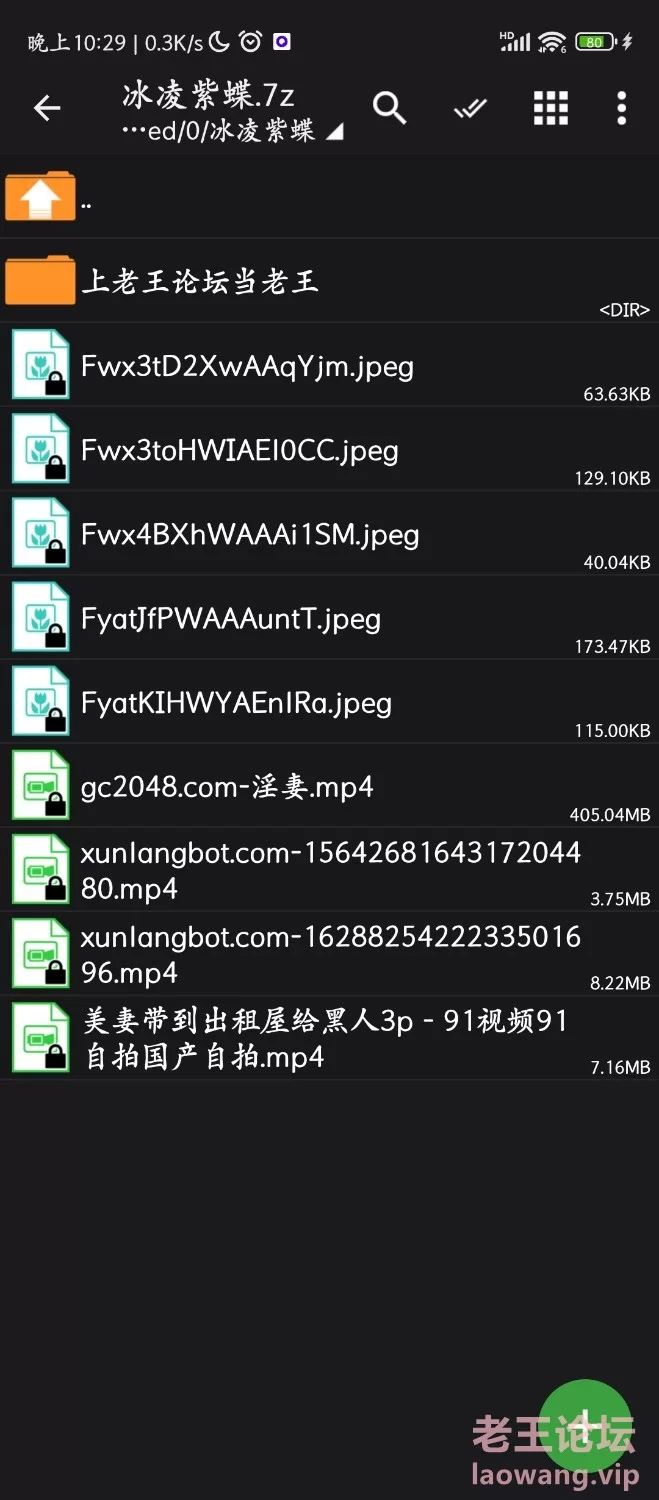Open Fwx3toHWIAEI0CC.jpeg
Image resolution: width=659 pixels, height=1500 pixels.
(329, 450)
